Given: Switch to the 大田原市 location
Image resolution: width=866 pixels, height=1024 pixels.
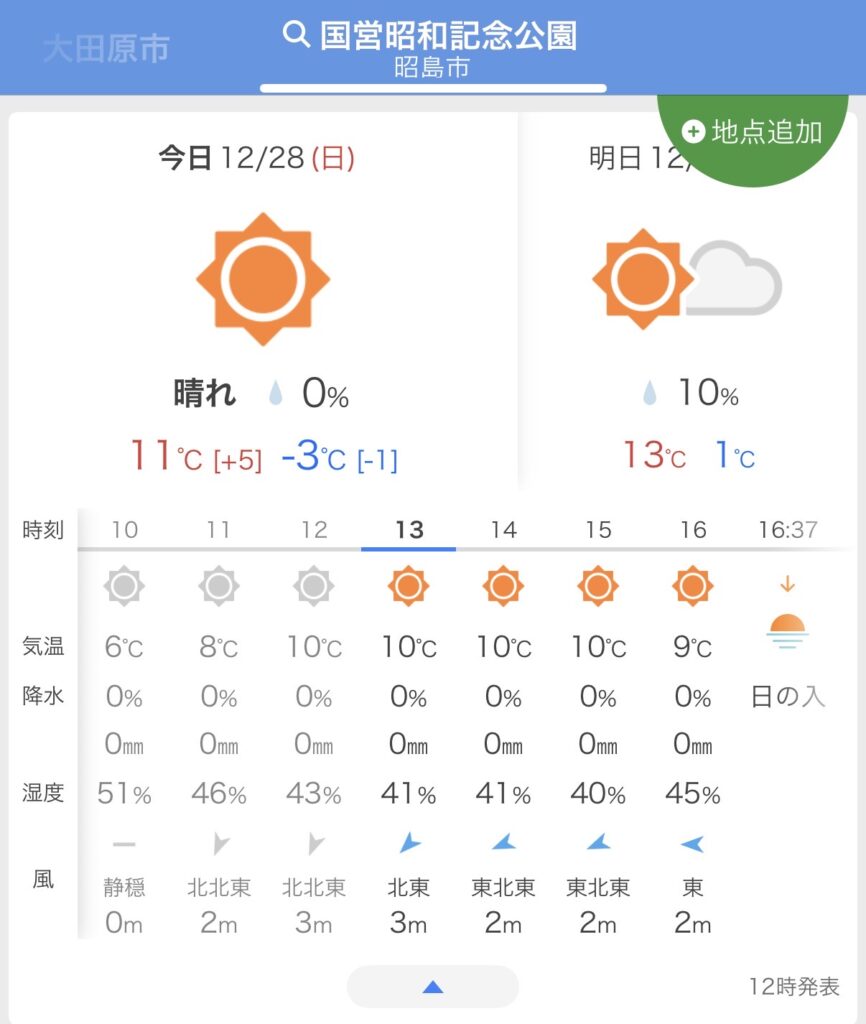Looking at the screenshot, I should click(x=106, y=49).
